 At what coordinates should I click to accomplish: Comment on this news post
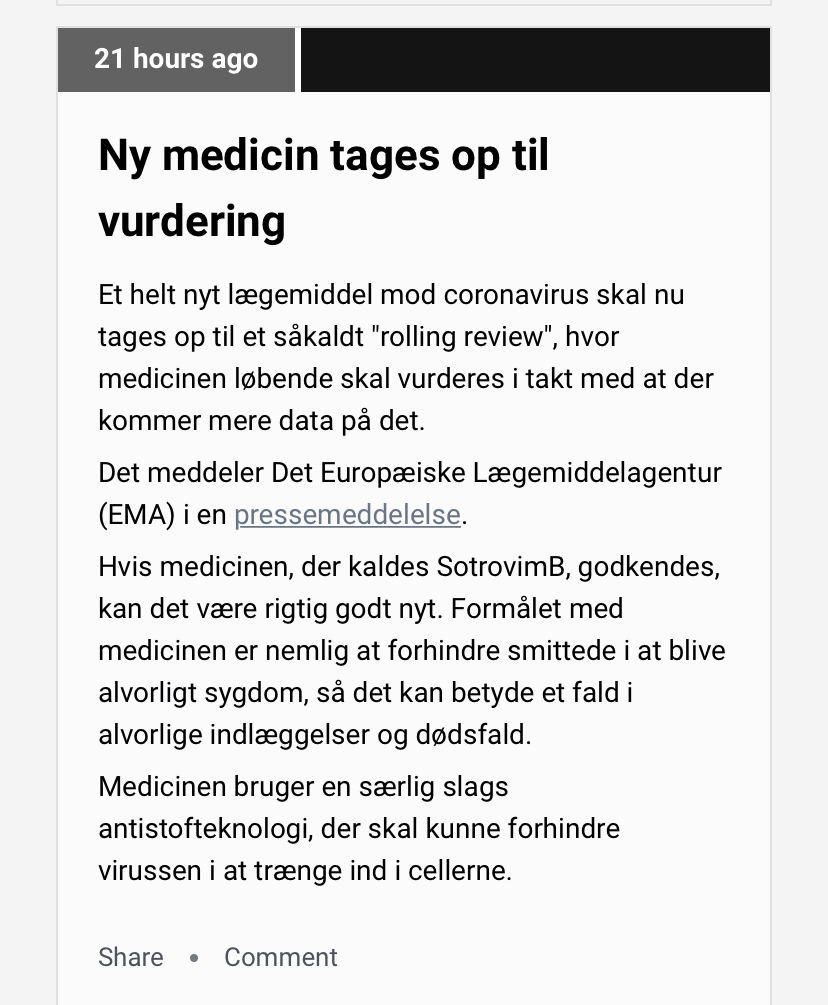[x=281, y=957]
